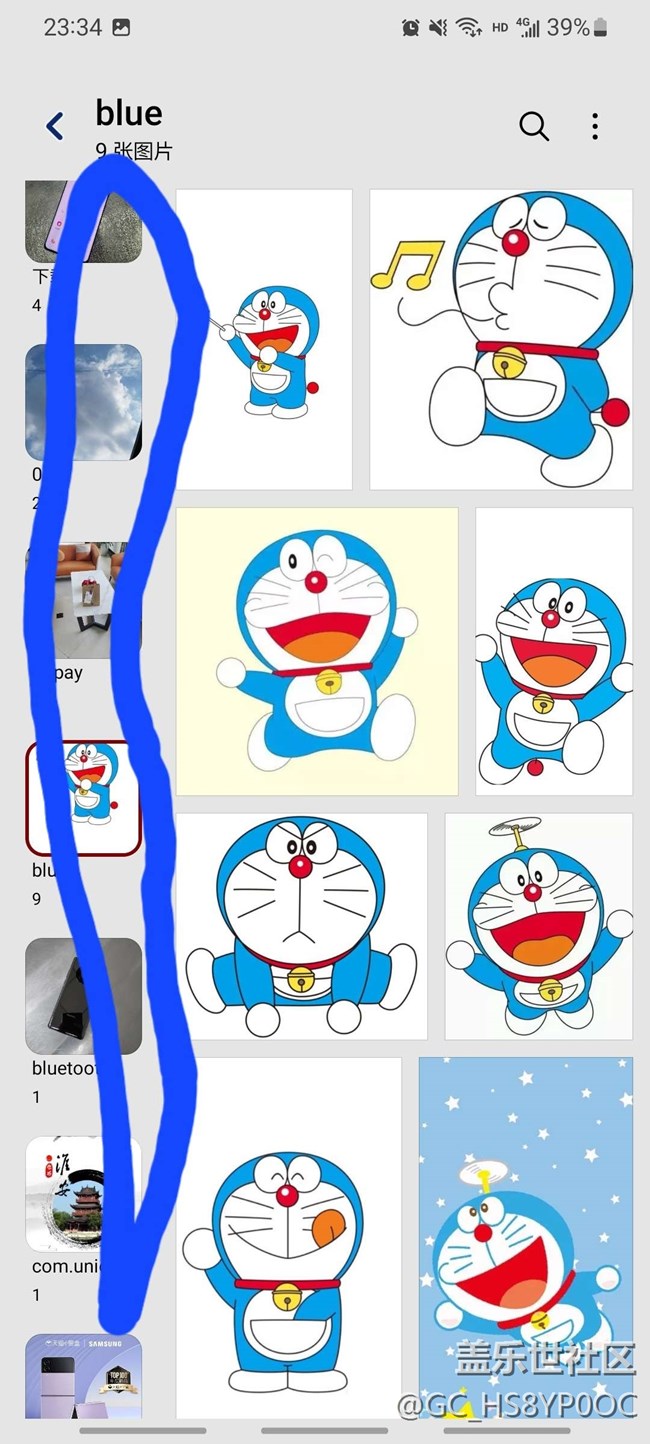Select the bluetooth album in the sidebar

82,996
